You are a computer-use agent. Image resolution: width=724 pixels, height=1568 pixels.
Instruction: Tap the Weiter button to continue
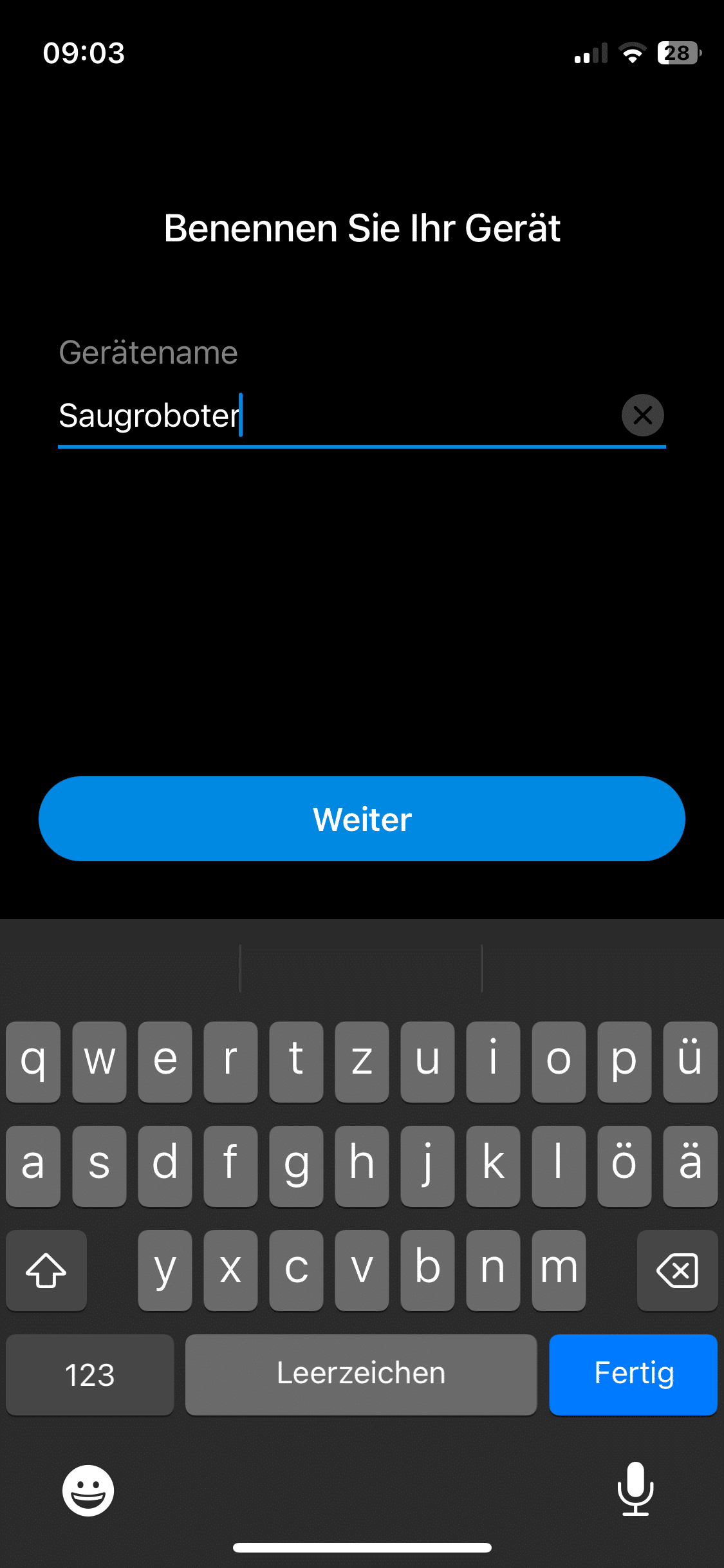tap(362, 819)
